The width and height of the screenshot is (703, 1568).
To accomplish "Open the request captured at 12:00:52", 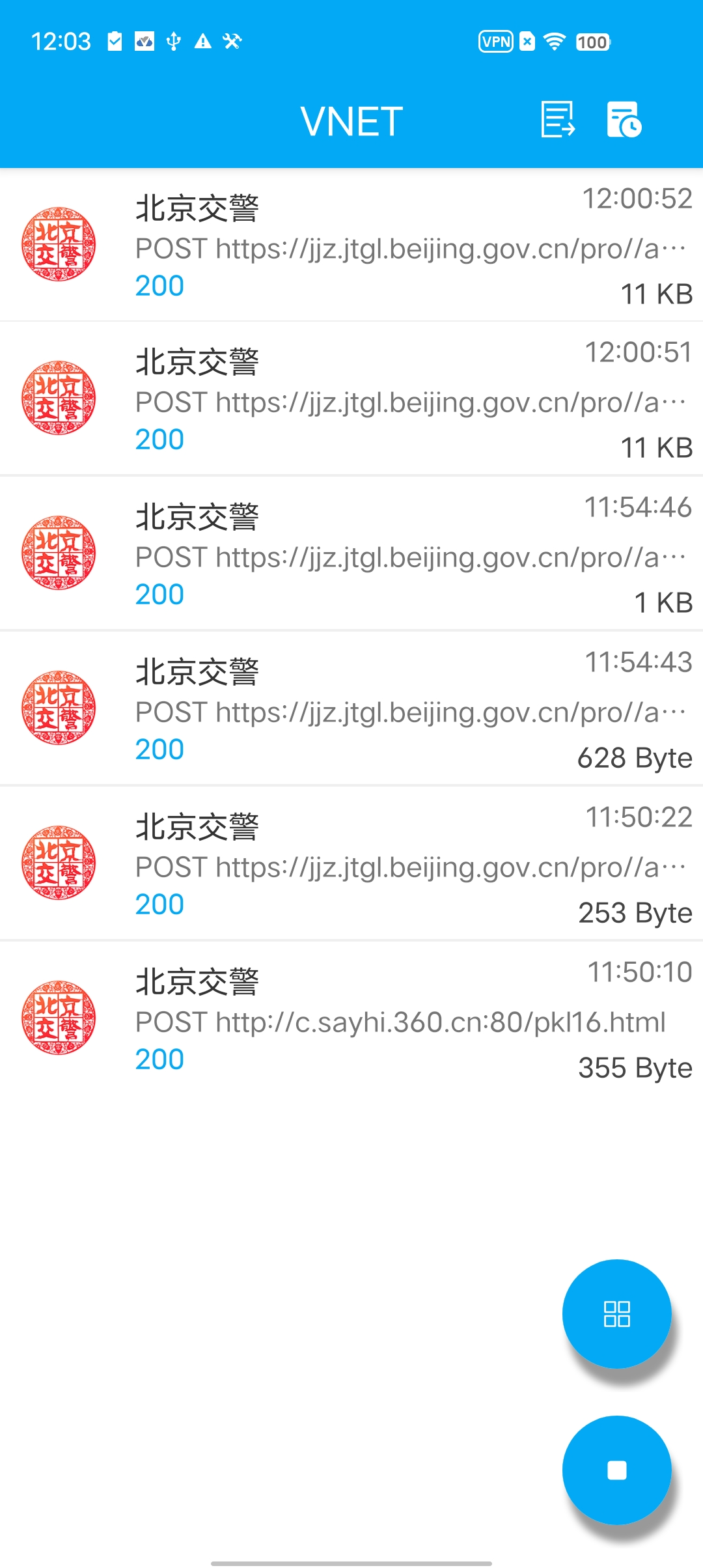I will click(351, 245).
